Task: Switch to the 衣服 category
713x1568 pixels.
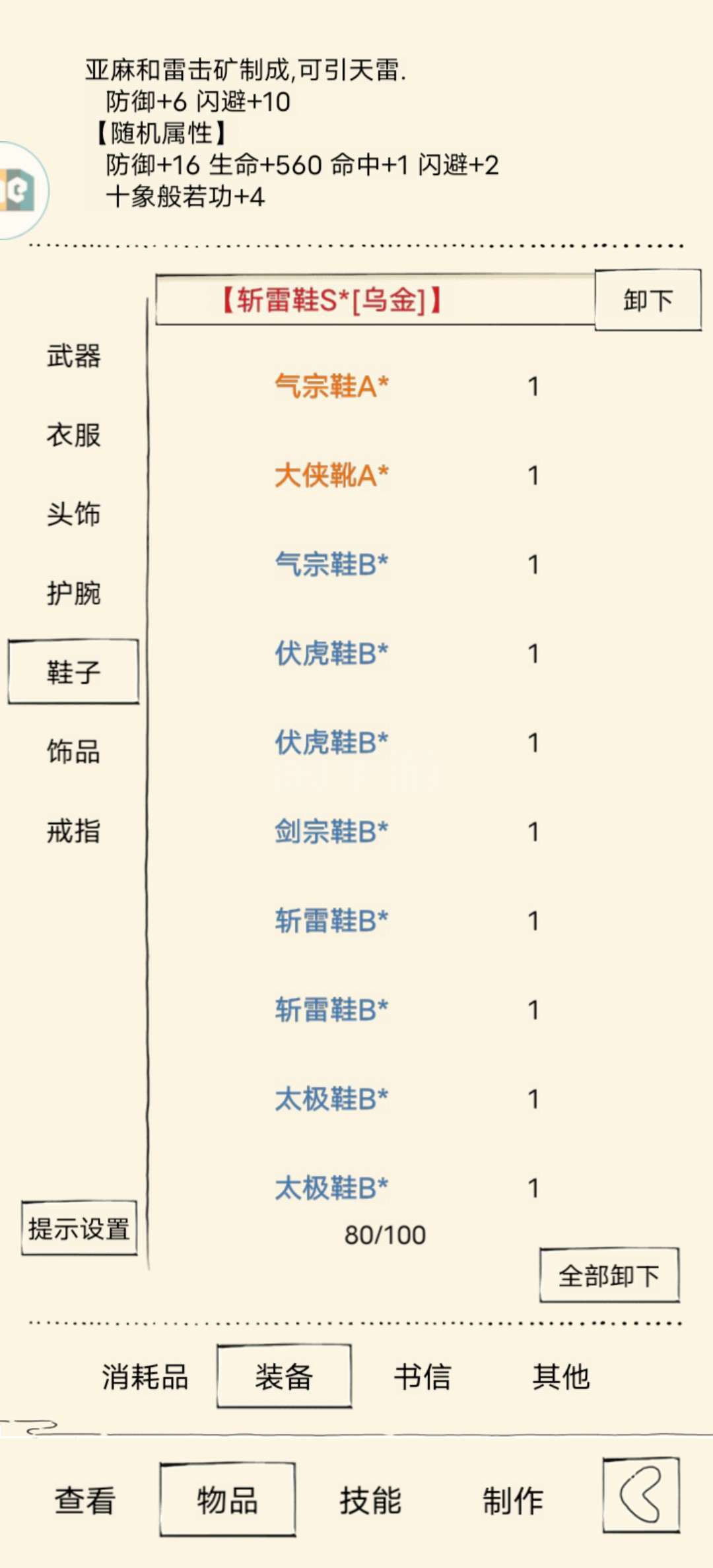Action: coord(73,436)
